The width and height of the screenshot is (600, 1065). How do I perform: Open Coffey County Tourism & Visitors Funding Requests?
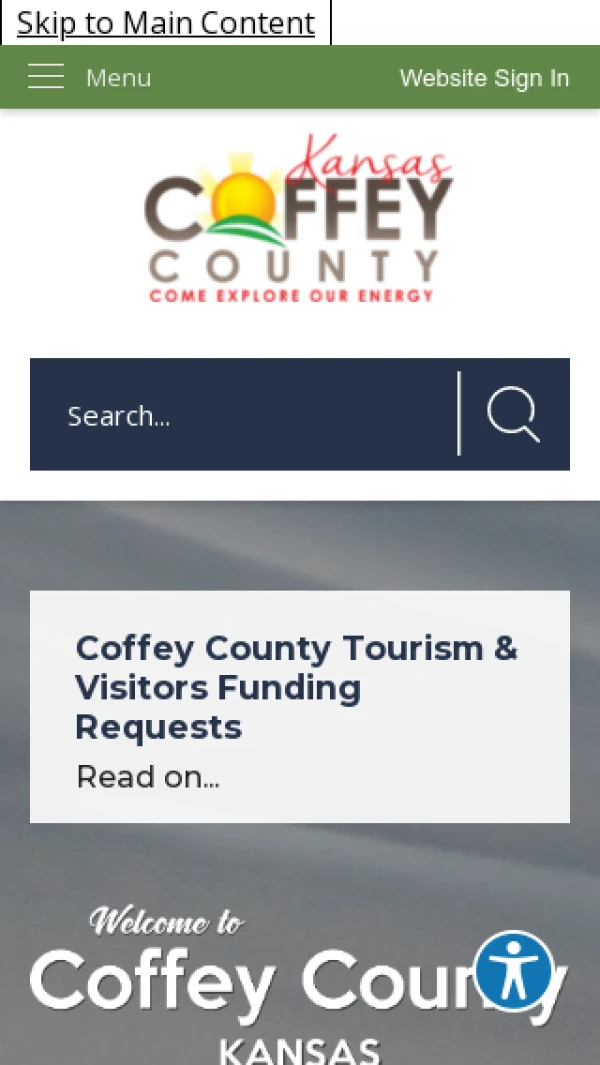point(296,687)
